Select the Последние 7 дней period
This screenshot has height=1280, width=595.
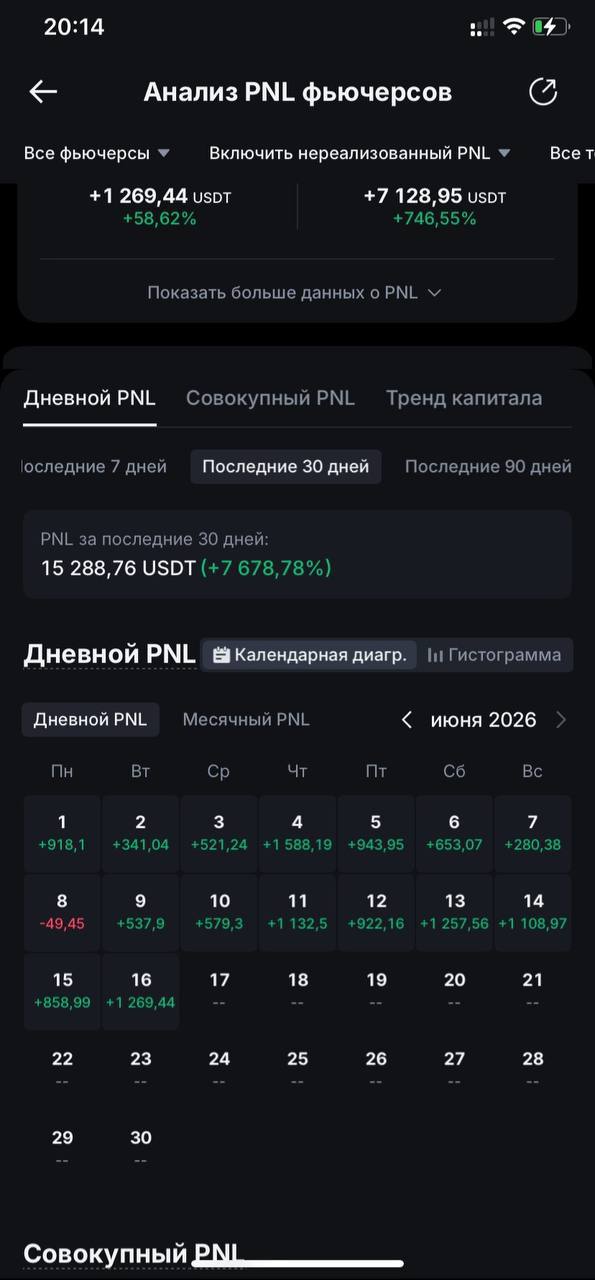93,467
